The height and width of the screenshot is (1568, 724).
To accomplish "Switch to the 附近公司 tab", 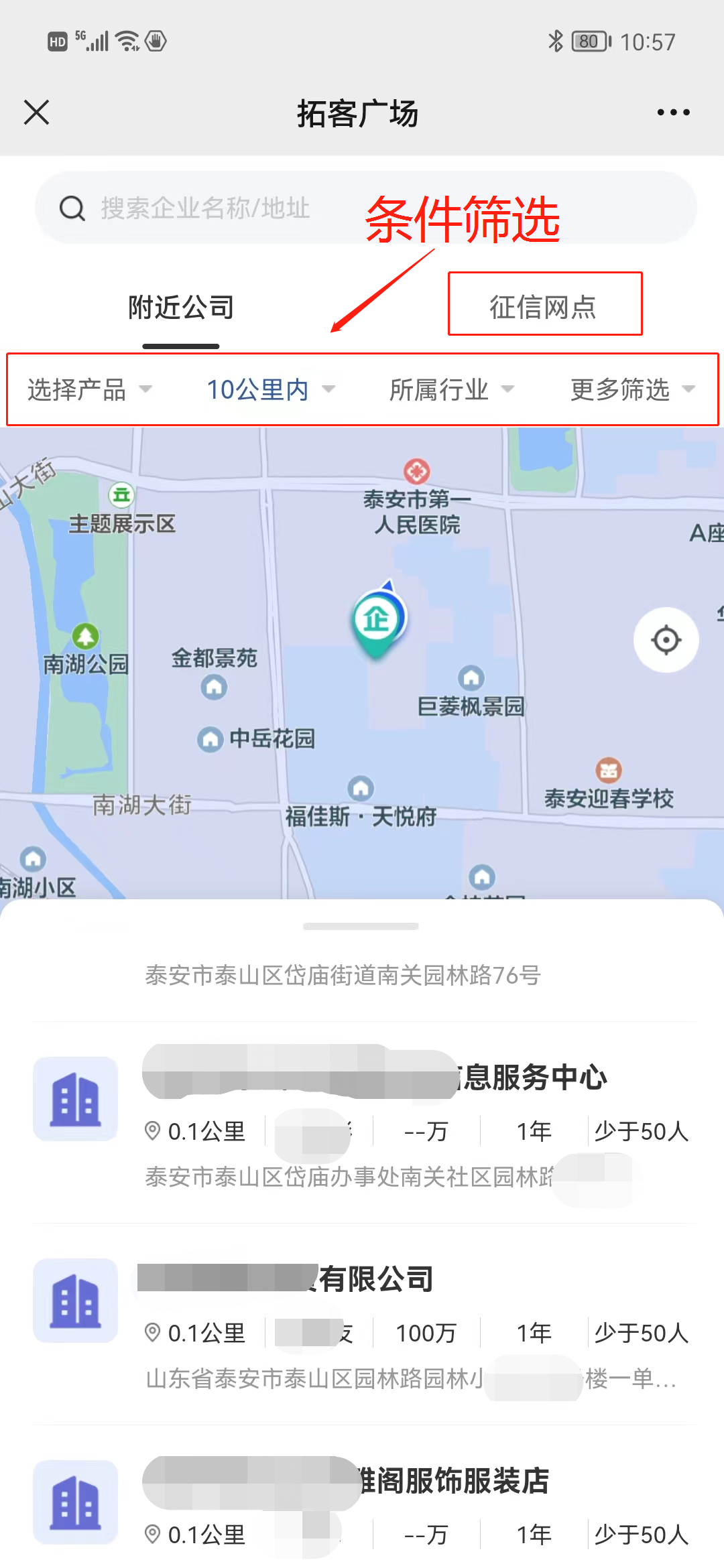I will 181,308.
